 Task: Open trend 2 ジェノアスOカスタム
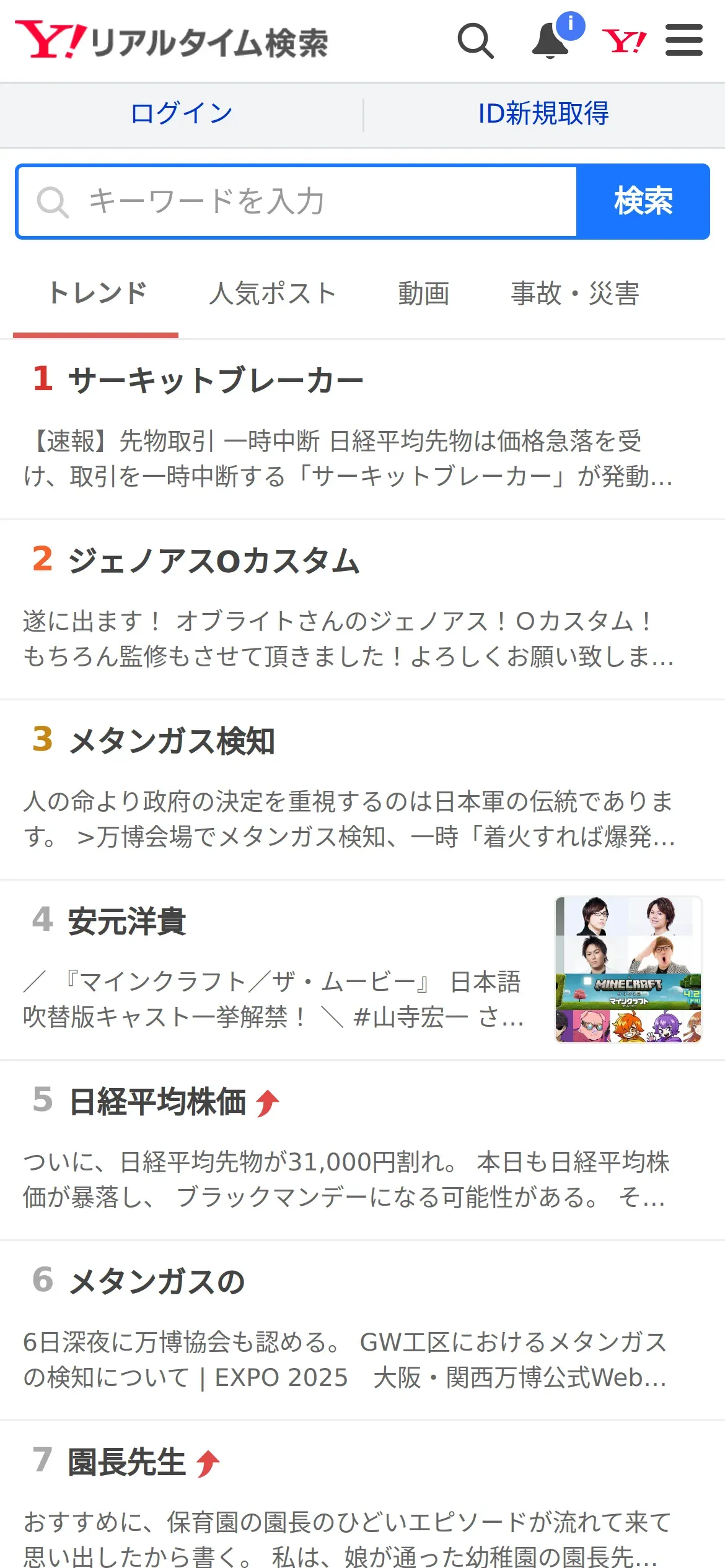tap(362, 610)
